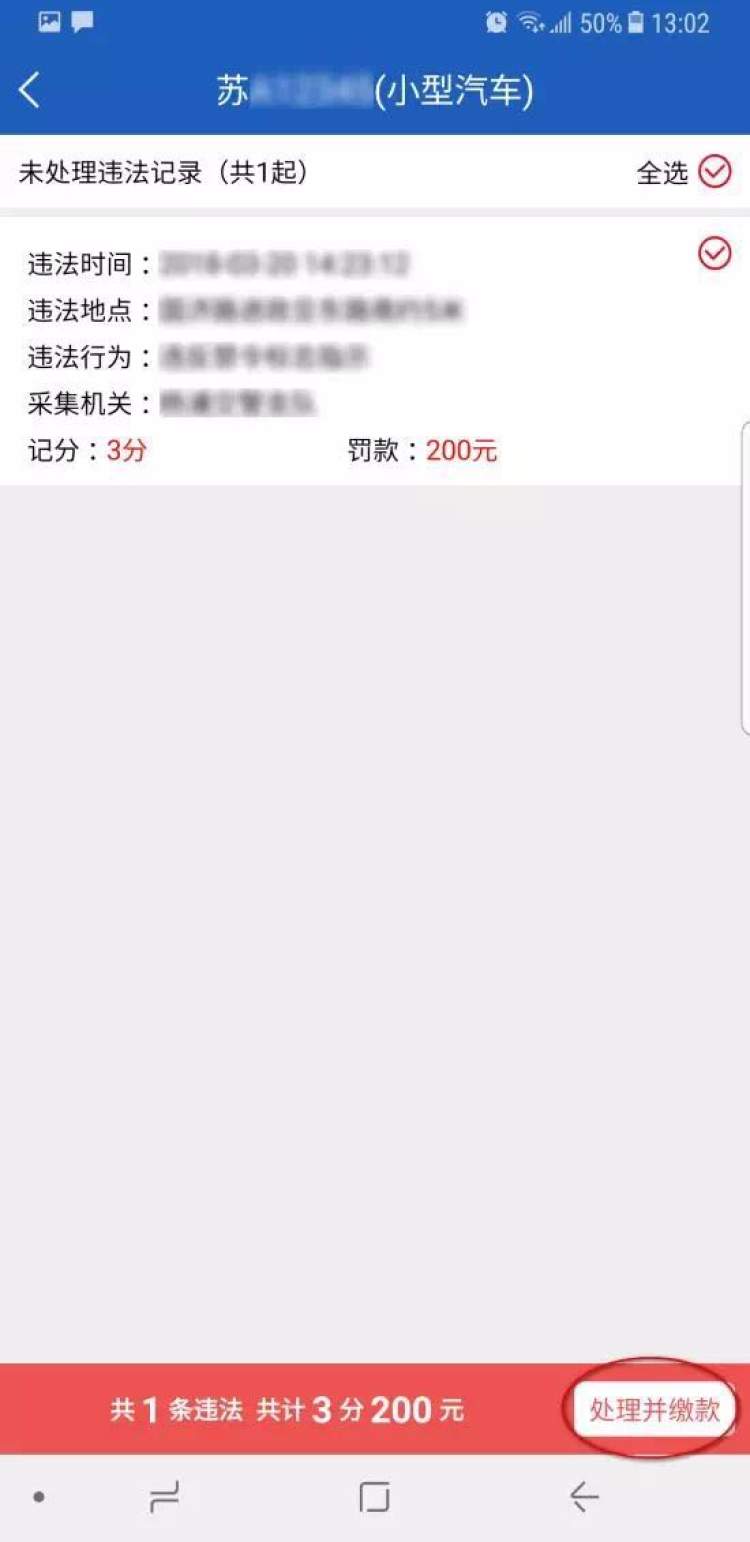This screenshot has width=750, height=1542.
Task: Tap the system home button
Action: pos(374,1497)
